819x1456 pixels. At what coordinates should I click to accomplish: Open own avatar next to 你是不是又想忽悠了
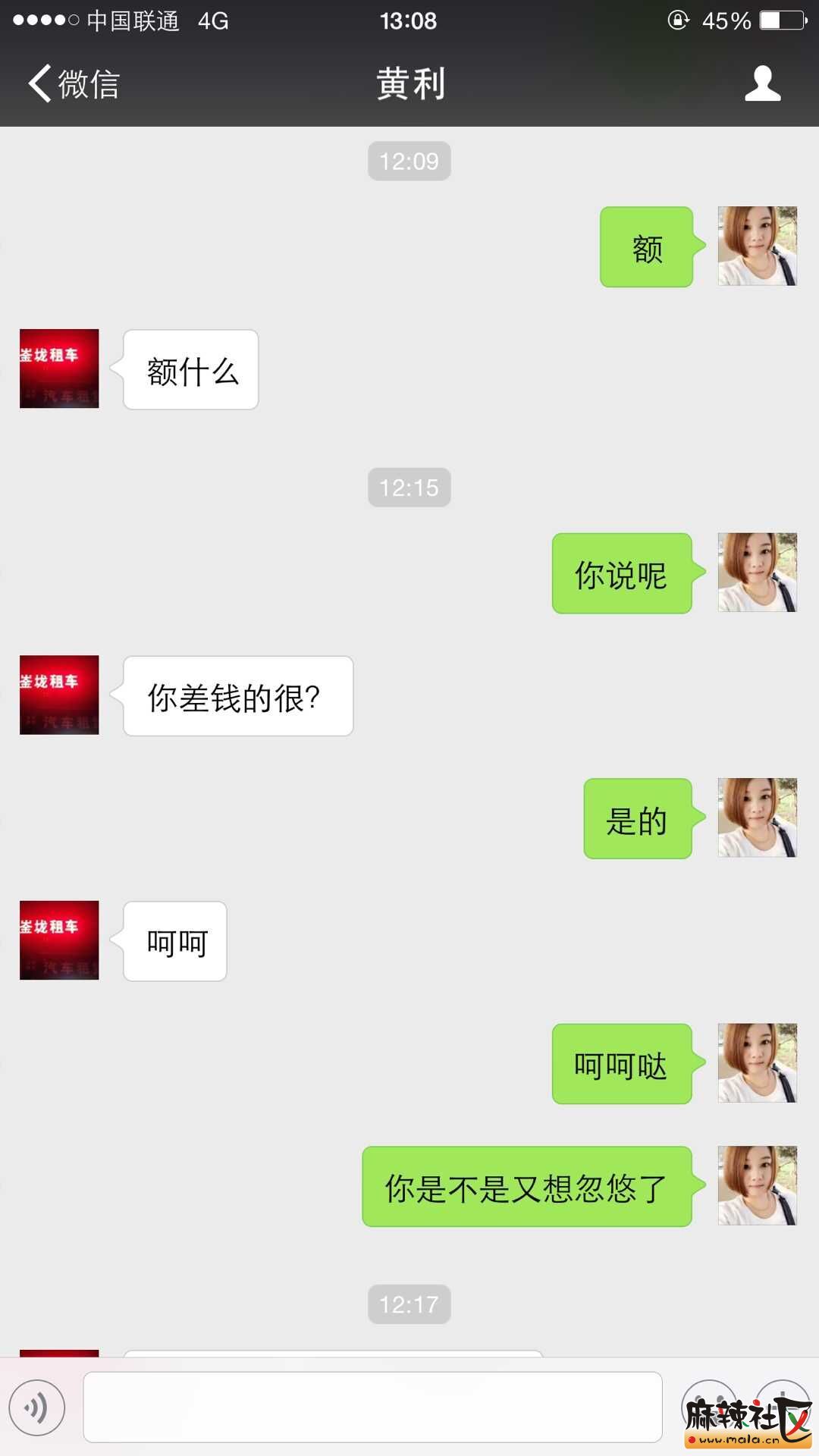(757, 1185)
